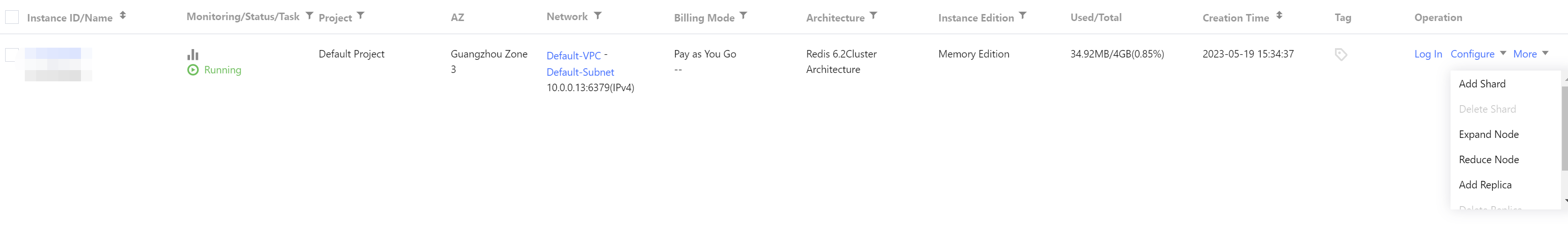The height and width of the screenshot is (237, 1568).
Task: Log In to the instance
Action: point(1428,54)
